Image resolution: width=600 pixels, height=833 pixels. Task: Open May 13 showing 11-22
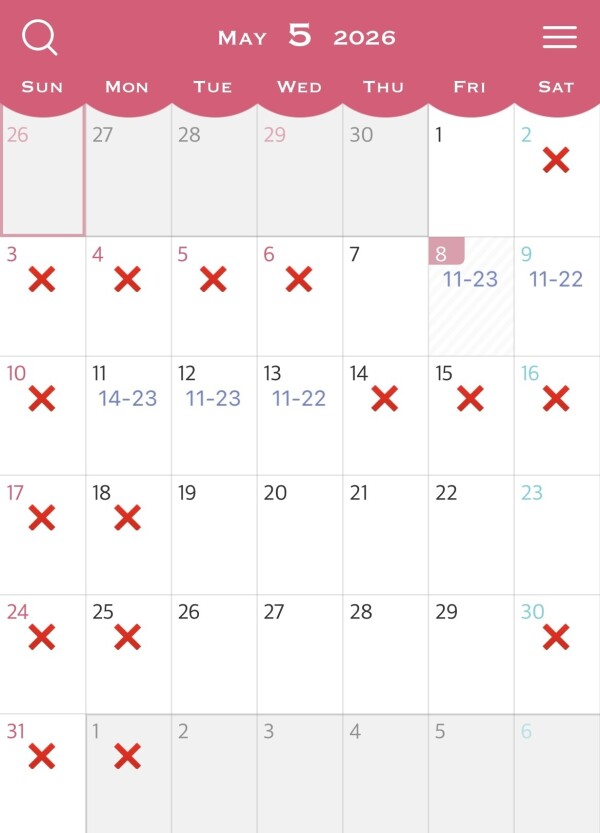point(300,416)
